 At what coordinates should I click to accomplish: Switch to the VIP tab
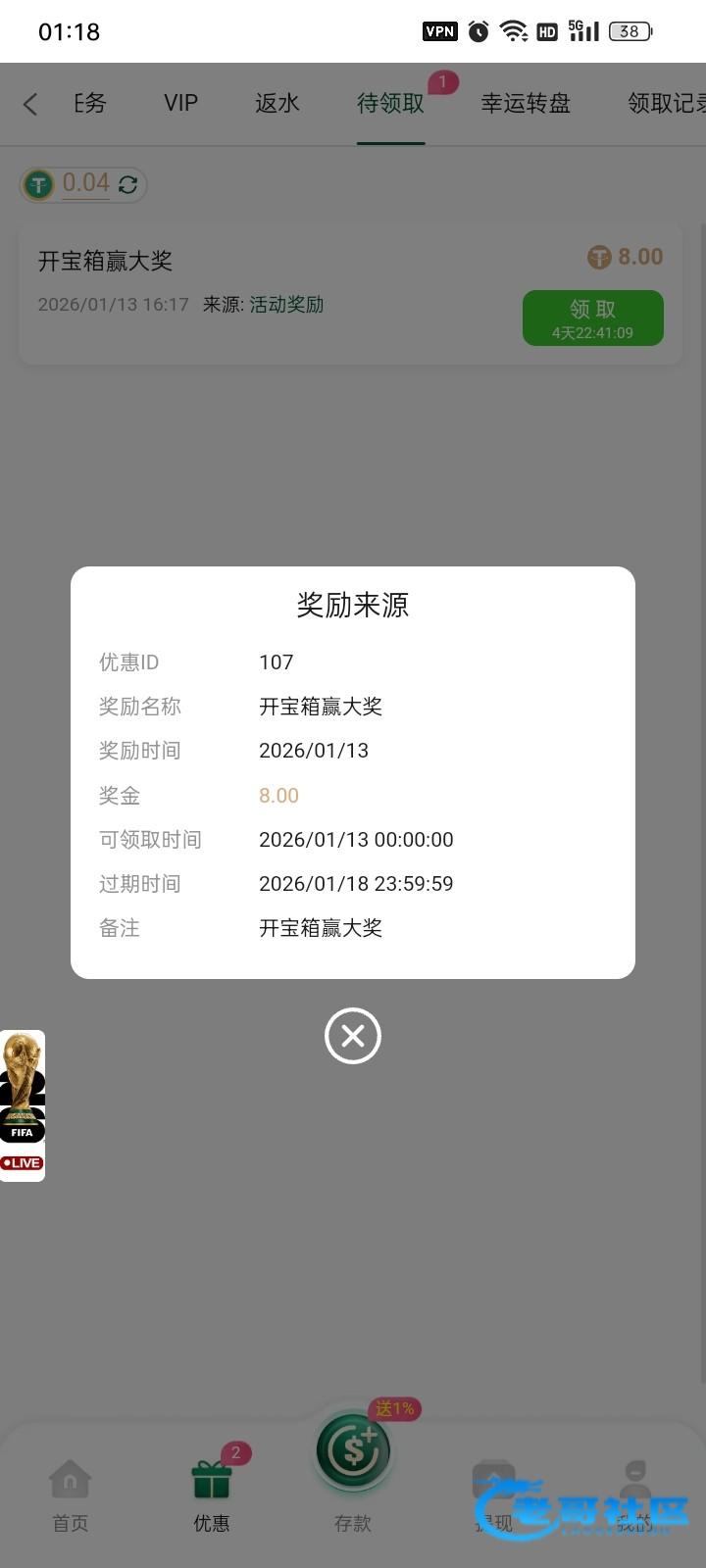point(180,103)
